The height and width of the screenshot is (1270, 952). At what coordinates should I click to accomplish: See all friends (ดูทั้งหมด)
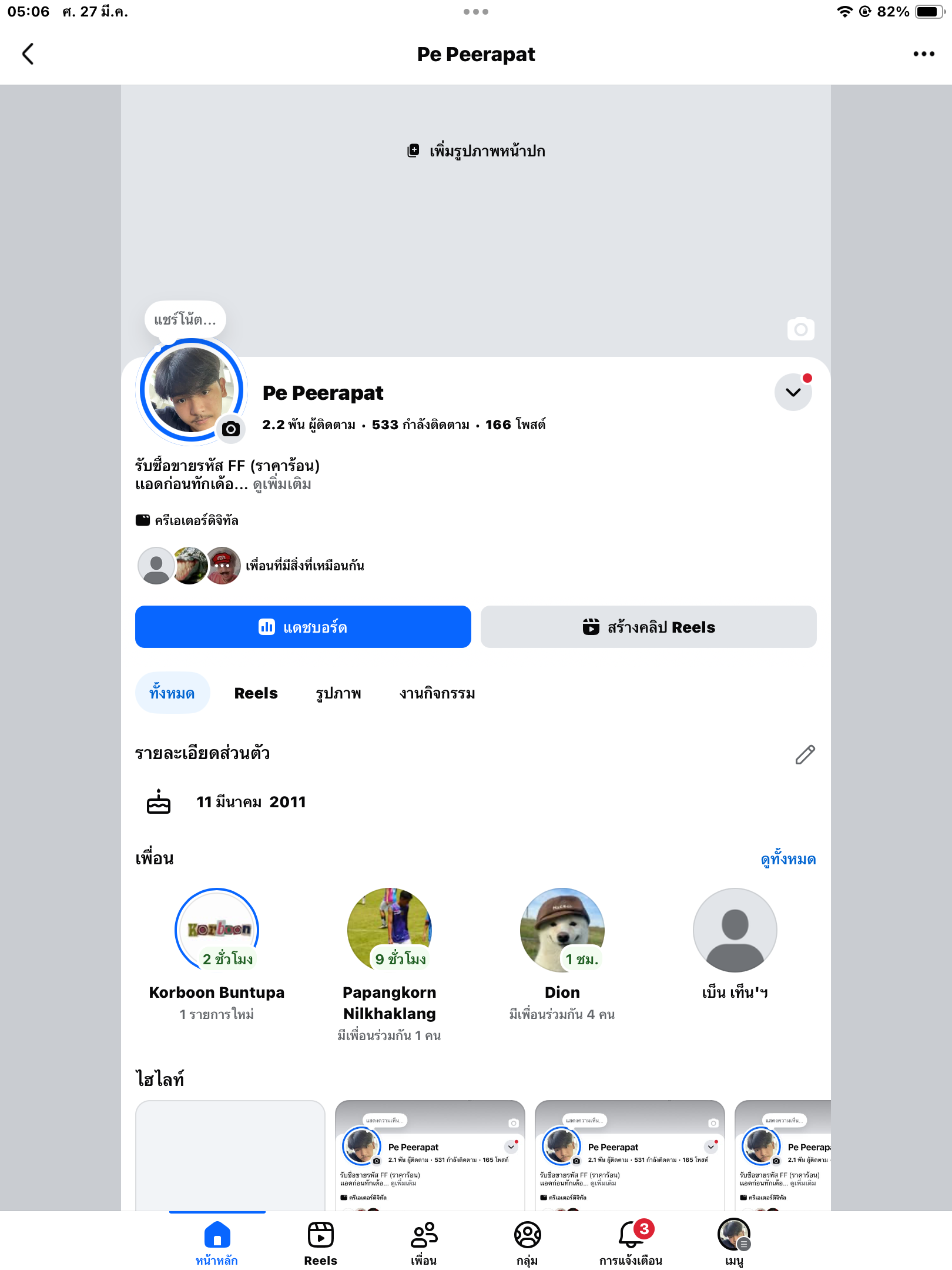pyautogui.click(x=787, y=859)
